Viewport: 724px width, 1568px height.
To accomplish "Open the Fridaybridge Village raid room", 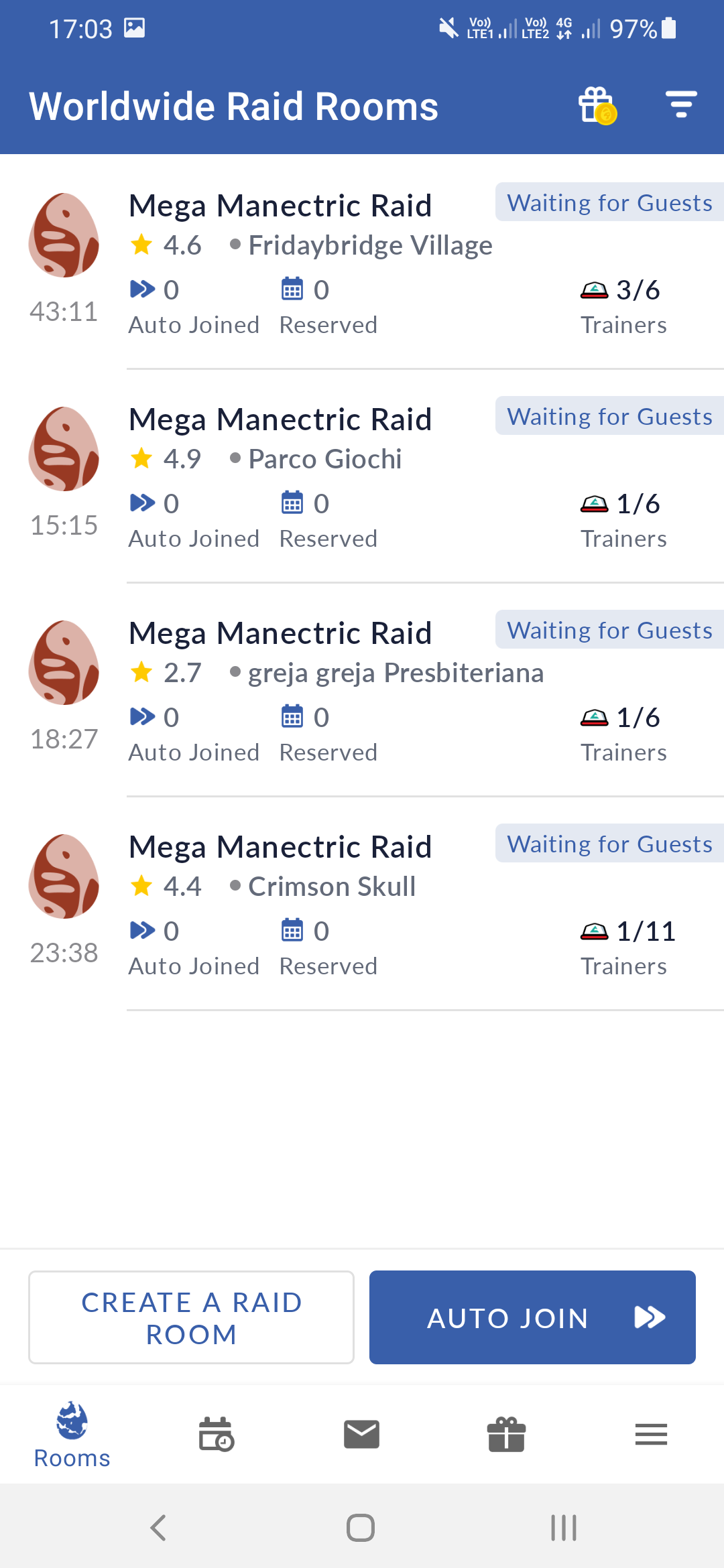I will pyautogui.click(x=375, y=263).
